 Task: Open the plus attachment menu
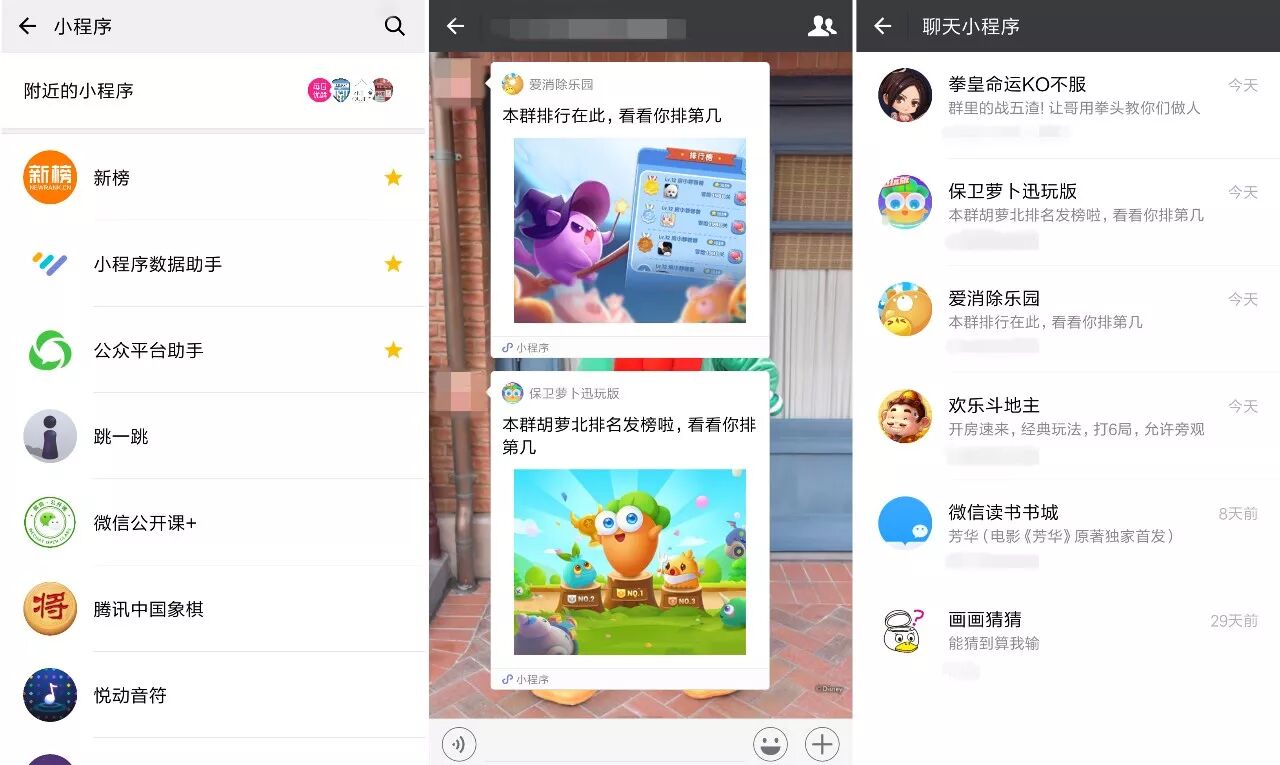822,744
